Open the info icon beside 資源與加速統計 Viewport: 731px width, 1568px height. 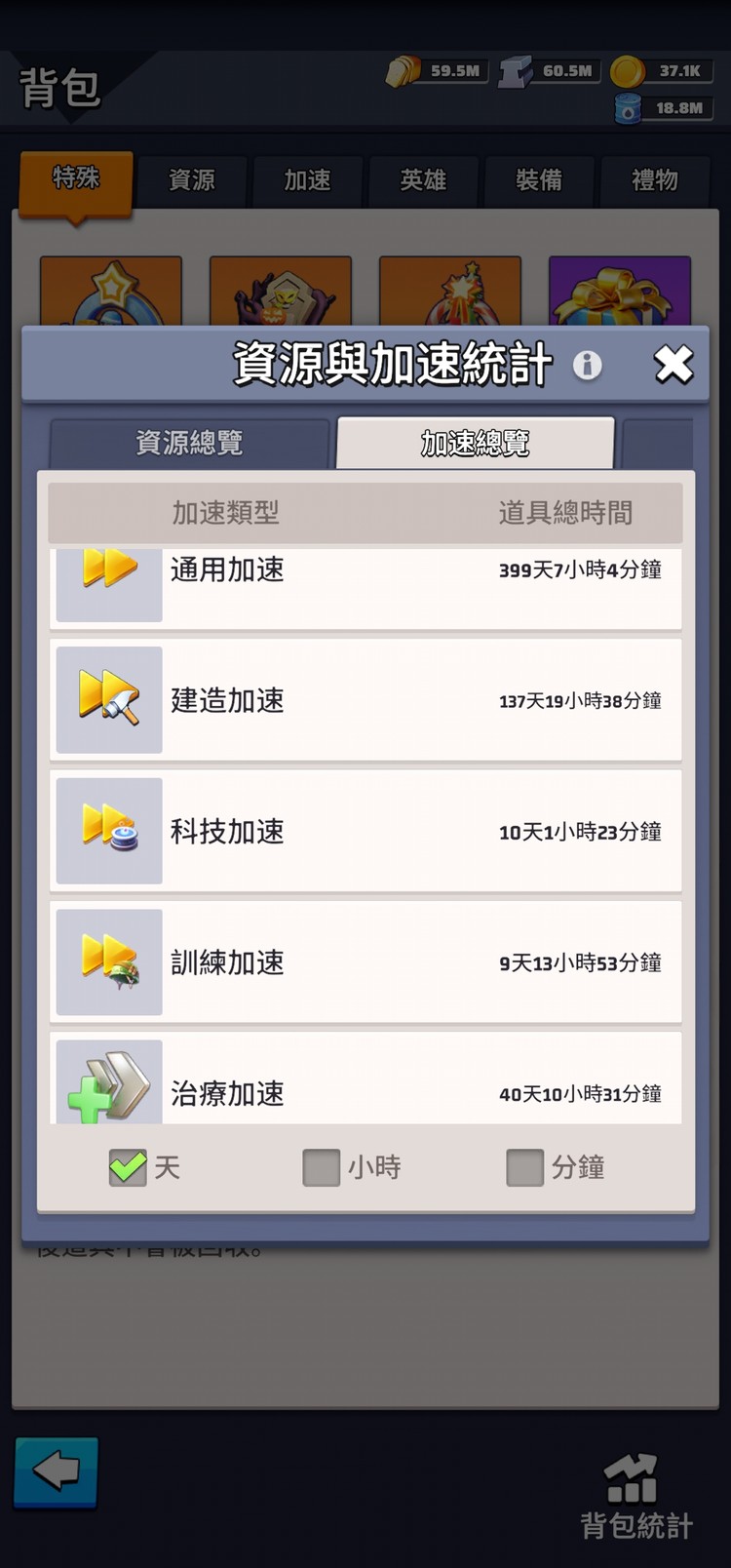(x=588, y=364)
